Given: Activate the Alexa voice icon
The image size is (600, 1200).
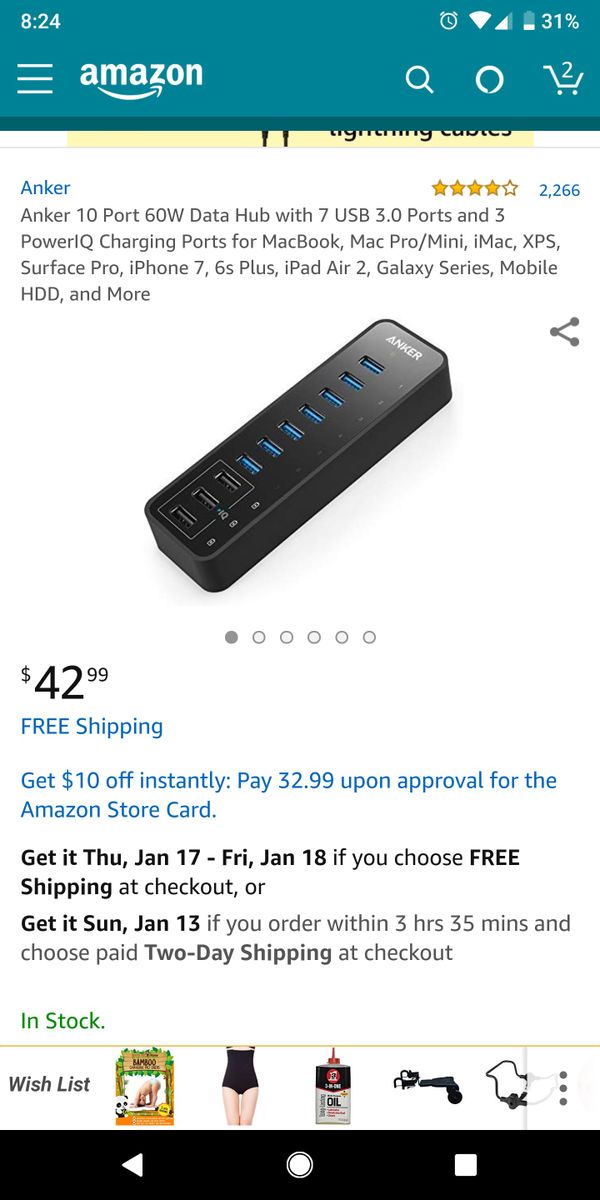Looking at the screenshot, I should click(489, 79).
